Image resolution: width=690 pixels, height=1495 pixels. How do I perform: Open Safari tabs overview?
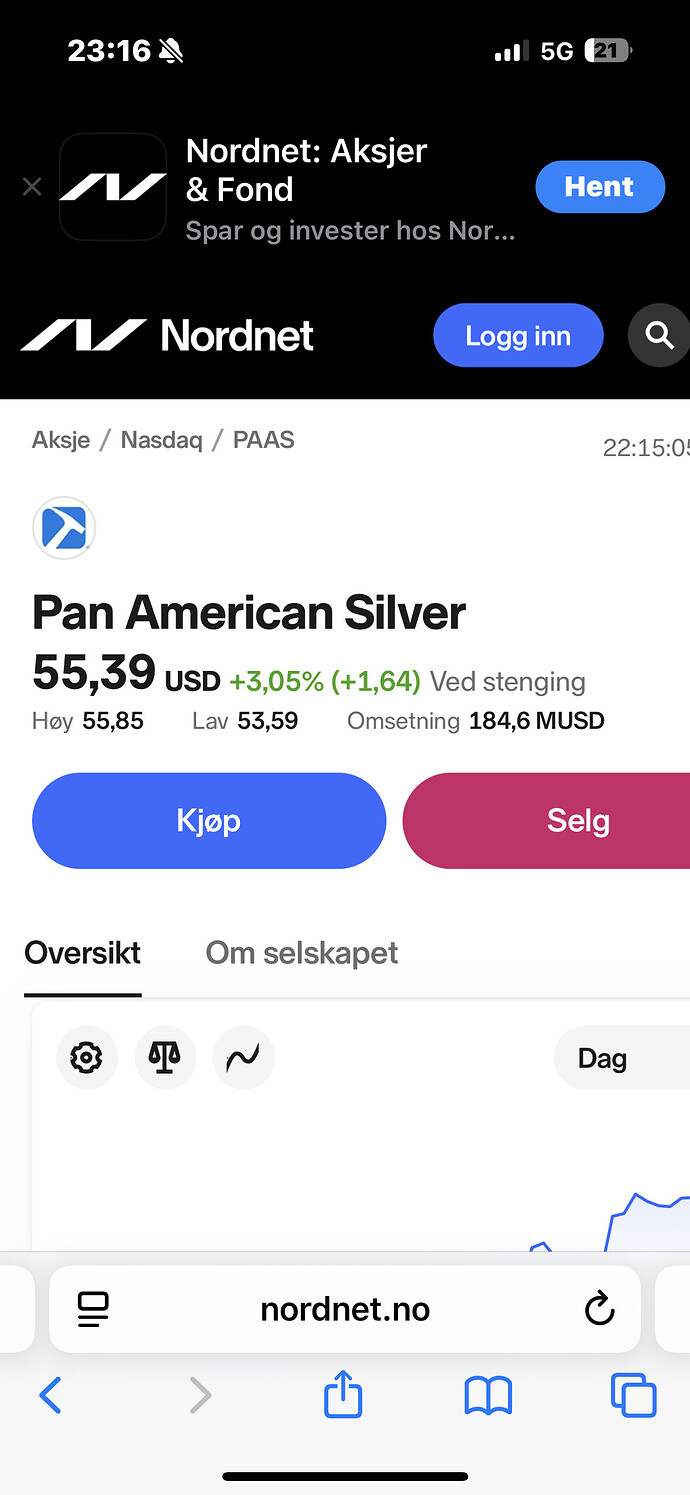click(633, 1395)
